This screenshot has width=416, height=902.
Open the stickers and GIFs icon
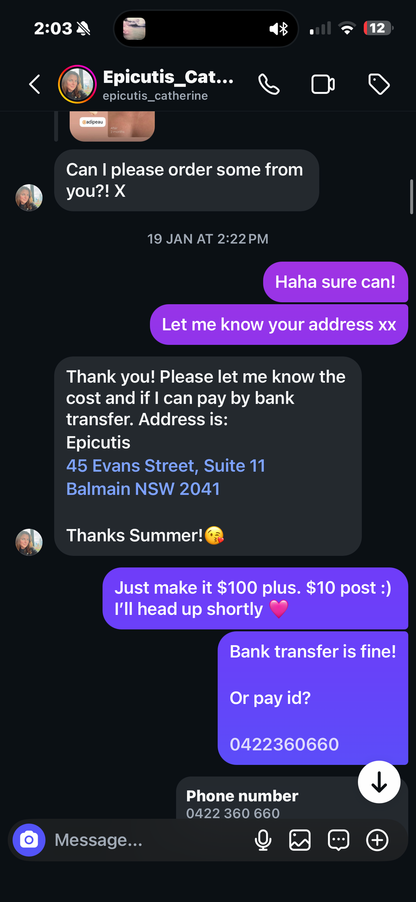[x=338, y=840]
